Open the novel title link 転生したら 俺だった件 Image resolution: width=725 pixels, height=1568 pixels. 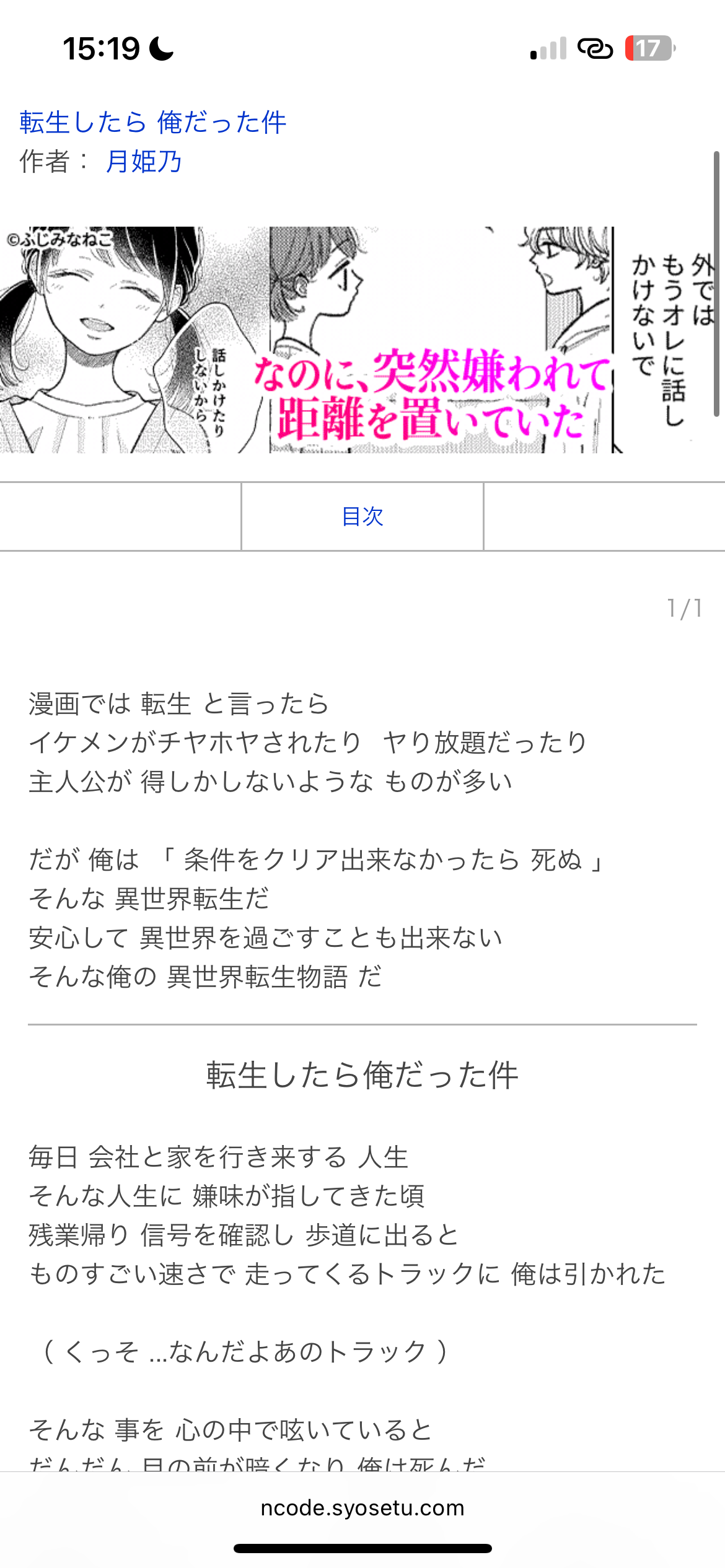pos(152,122)
